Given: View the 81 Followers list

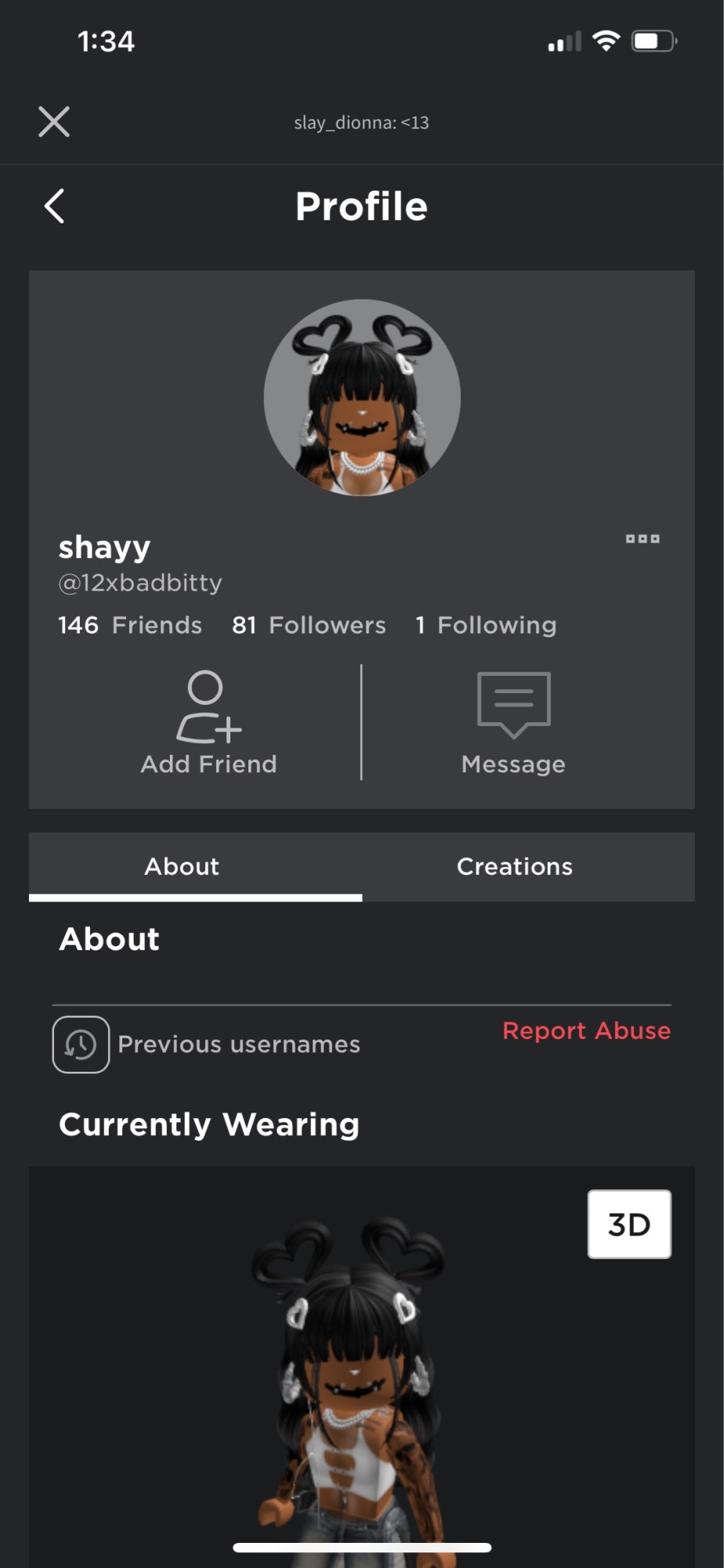Looking at the screenshot, I should (x=309, y=625).
